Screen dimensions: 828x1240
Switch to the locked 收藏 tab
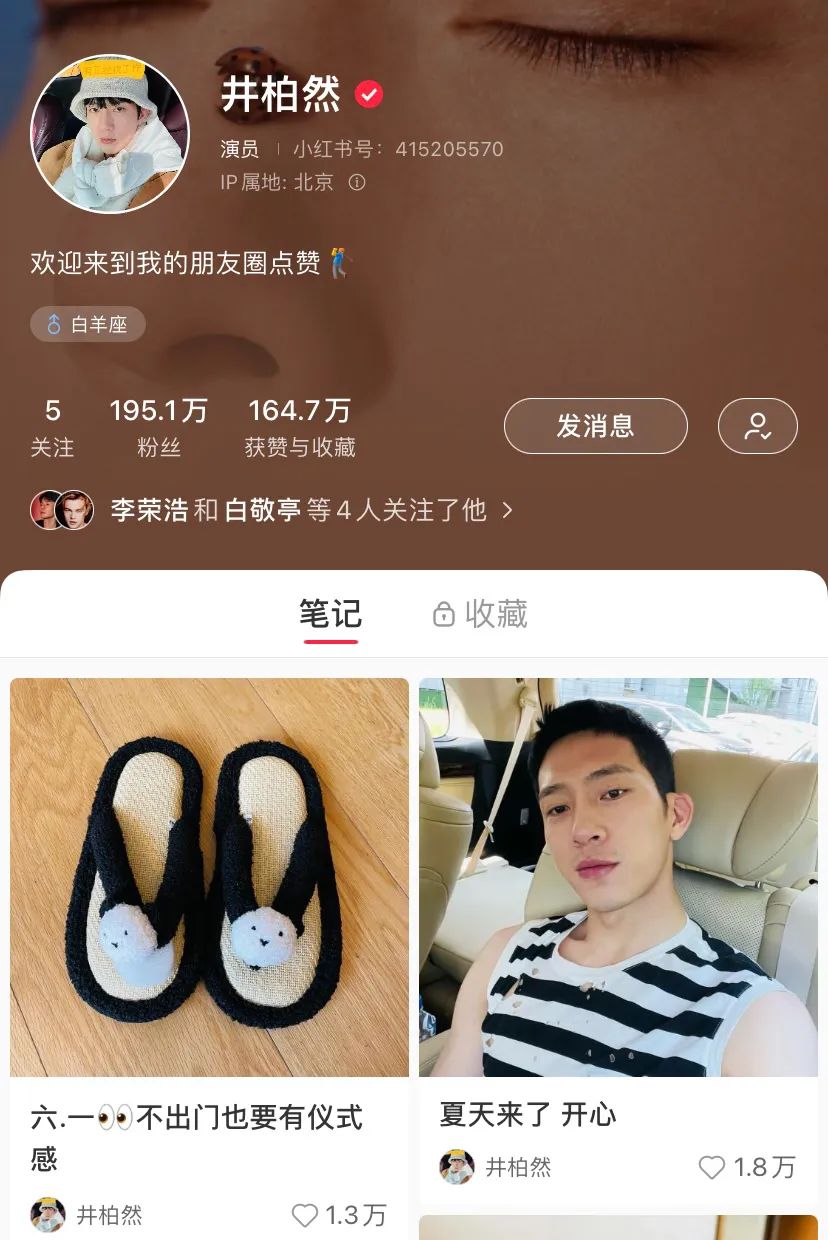[x=480, y=614]
